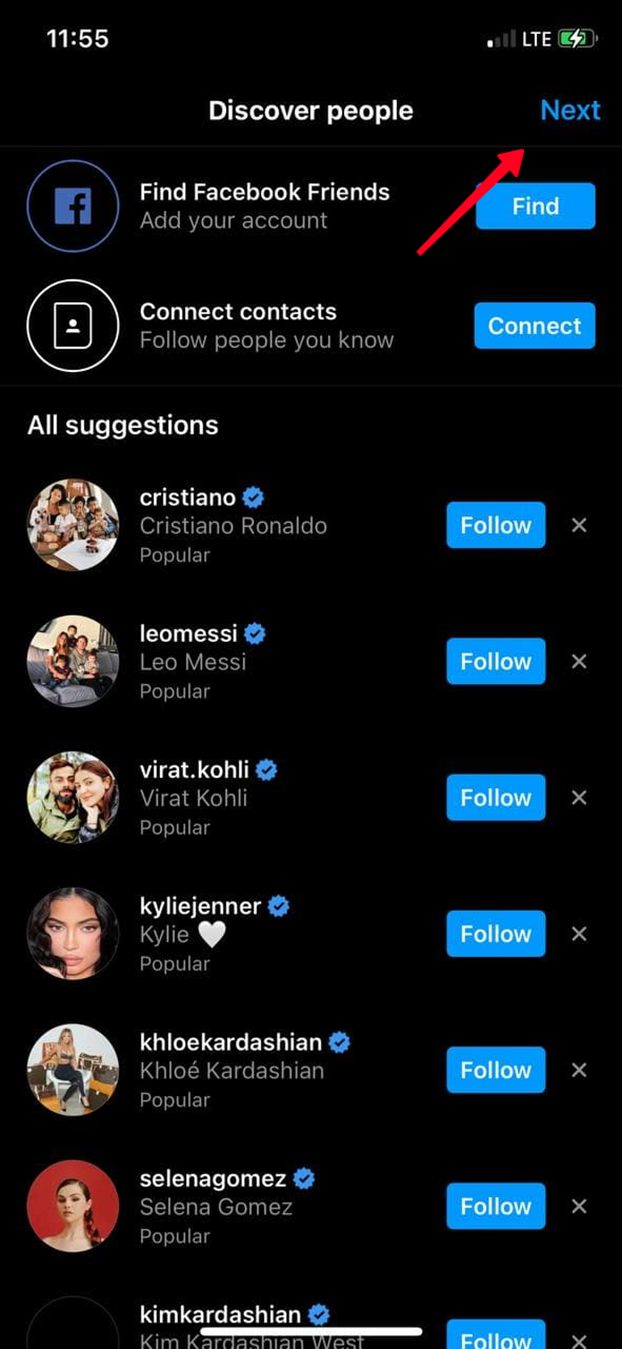Follow selenagomez

[496, 1206]
